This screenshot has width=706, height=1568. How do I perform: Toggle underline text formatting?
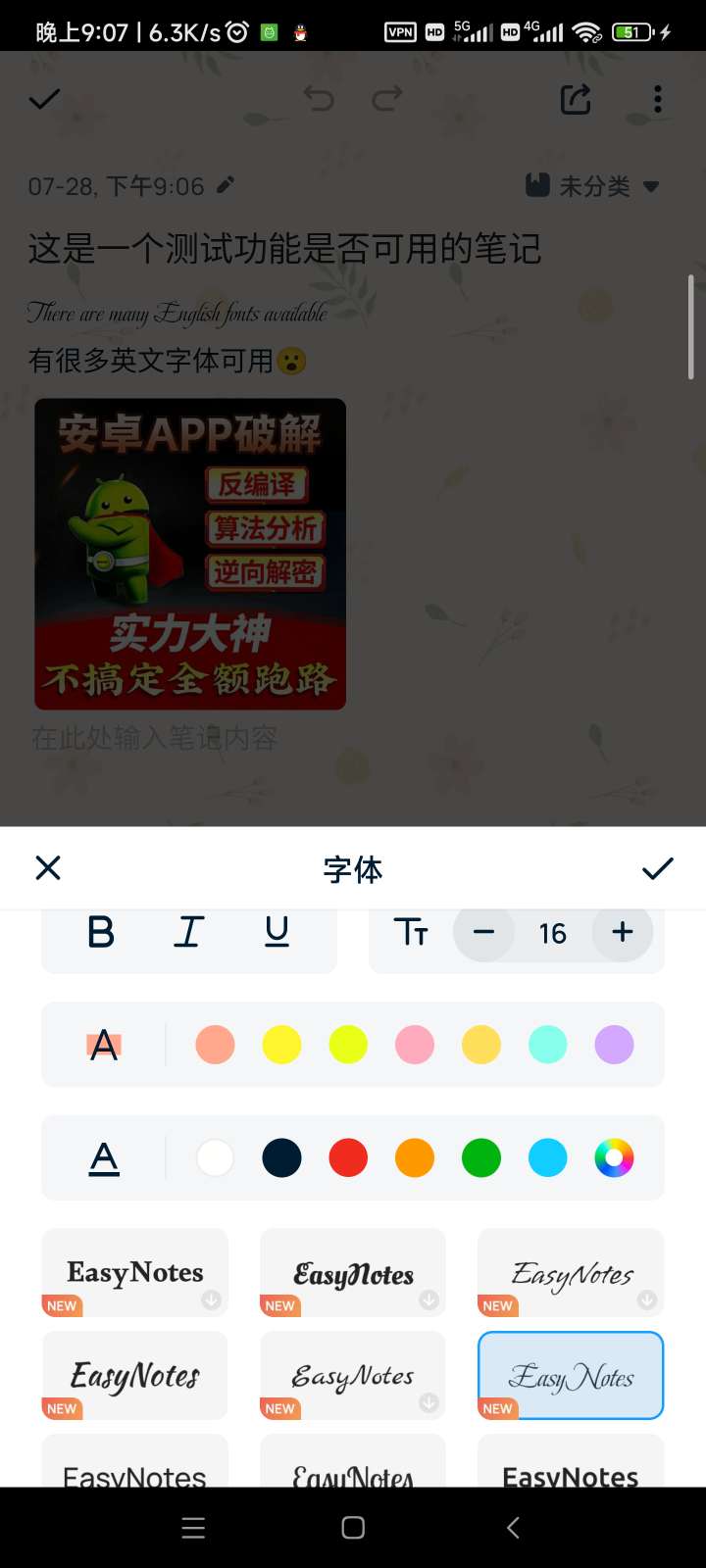pos(277,932)
